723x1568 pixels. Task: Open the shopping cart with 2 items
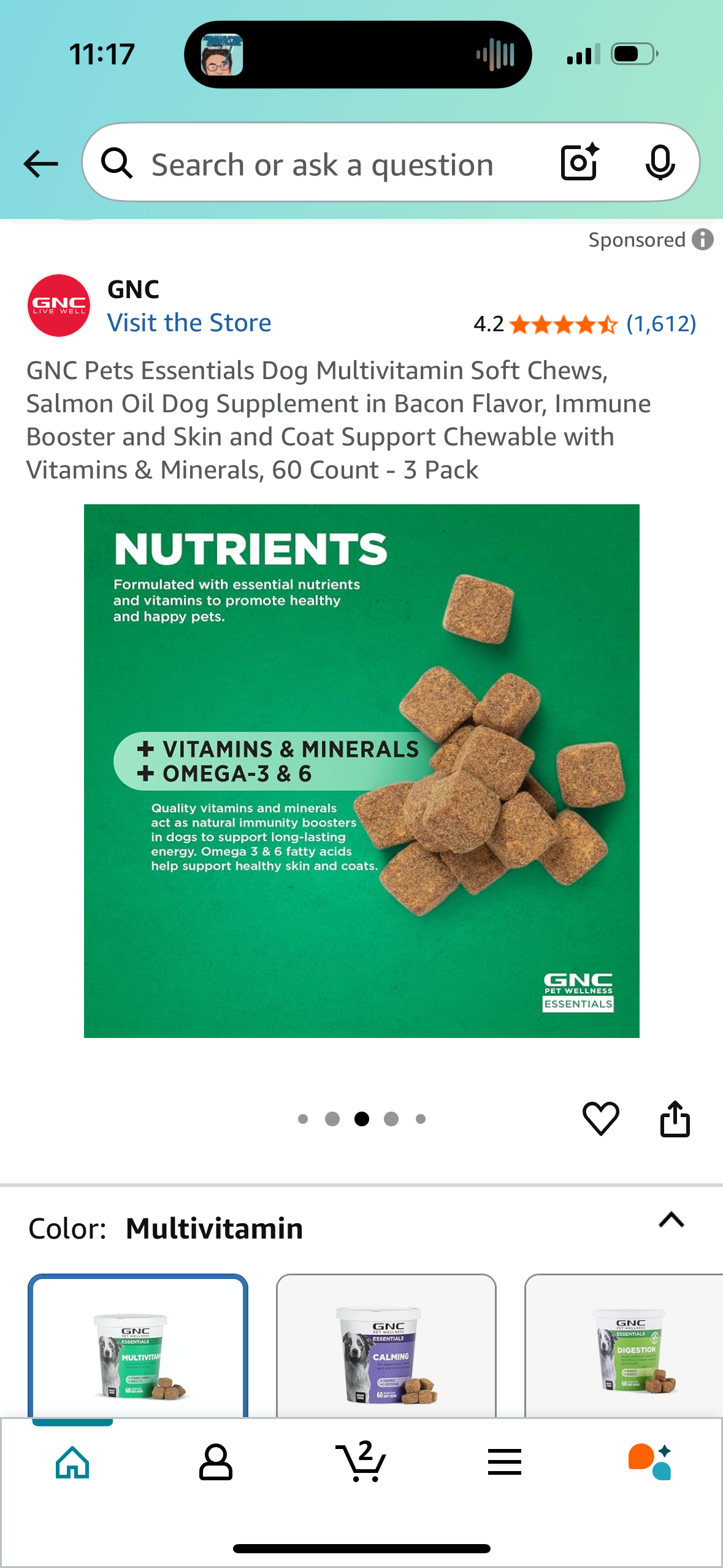361,1462
